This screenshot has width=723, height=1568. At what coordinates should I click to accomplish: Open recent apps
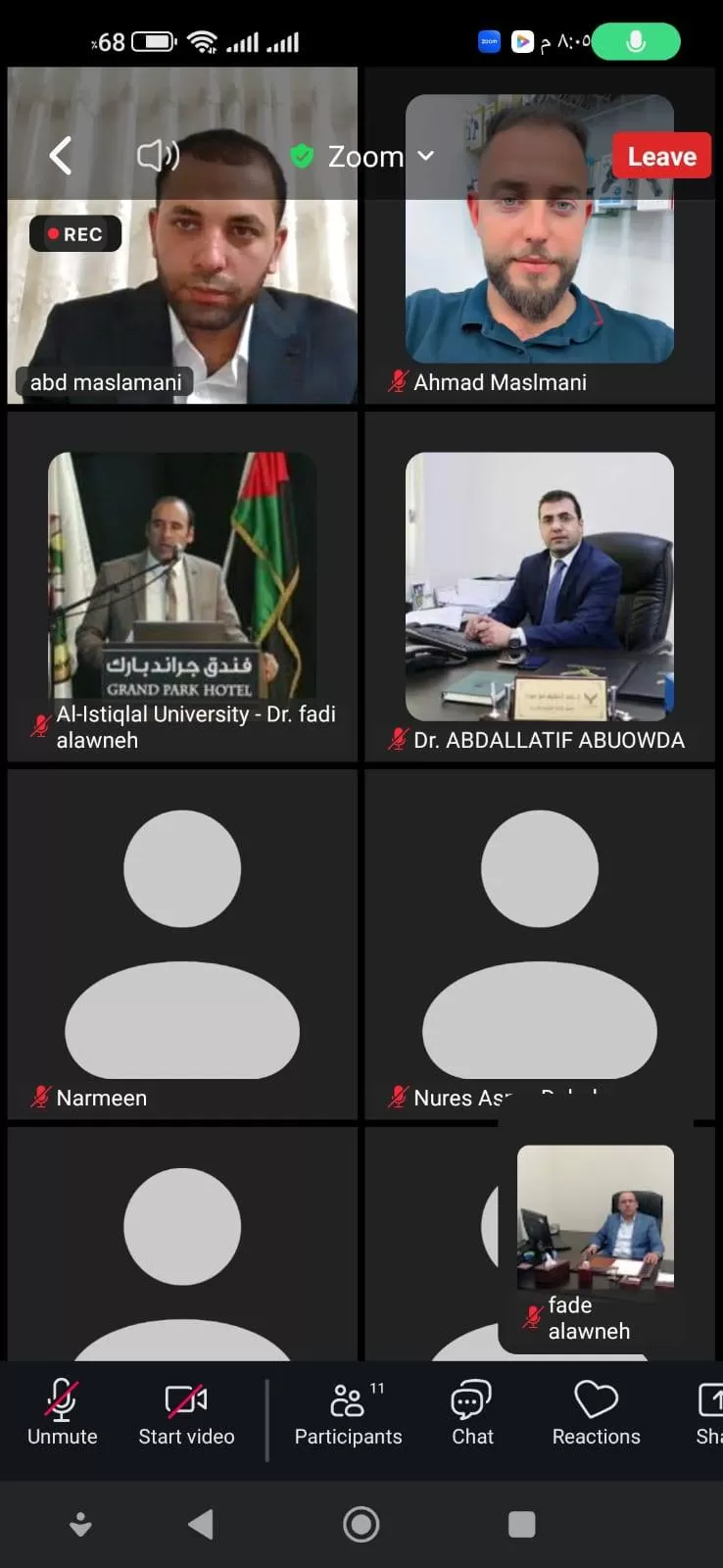click(521, 1524)
